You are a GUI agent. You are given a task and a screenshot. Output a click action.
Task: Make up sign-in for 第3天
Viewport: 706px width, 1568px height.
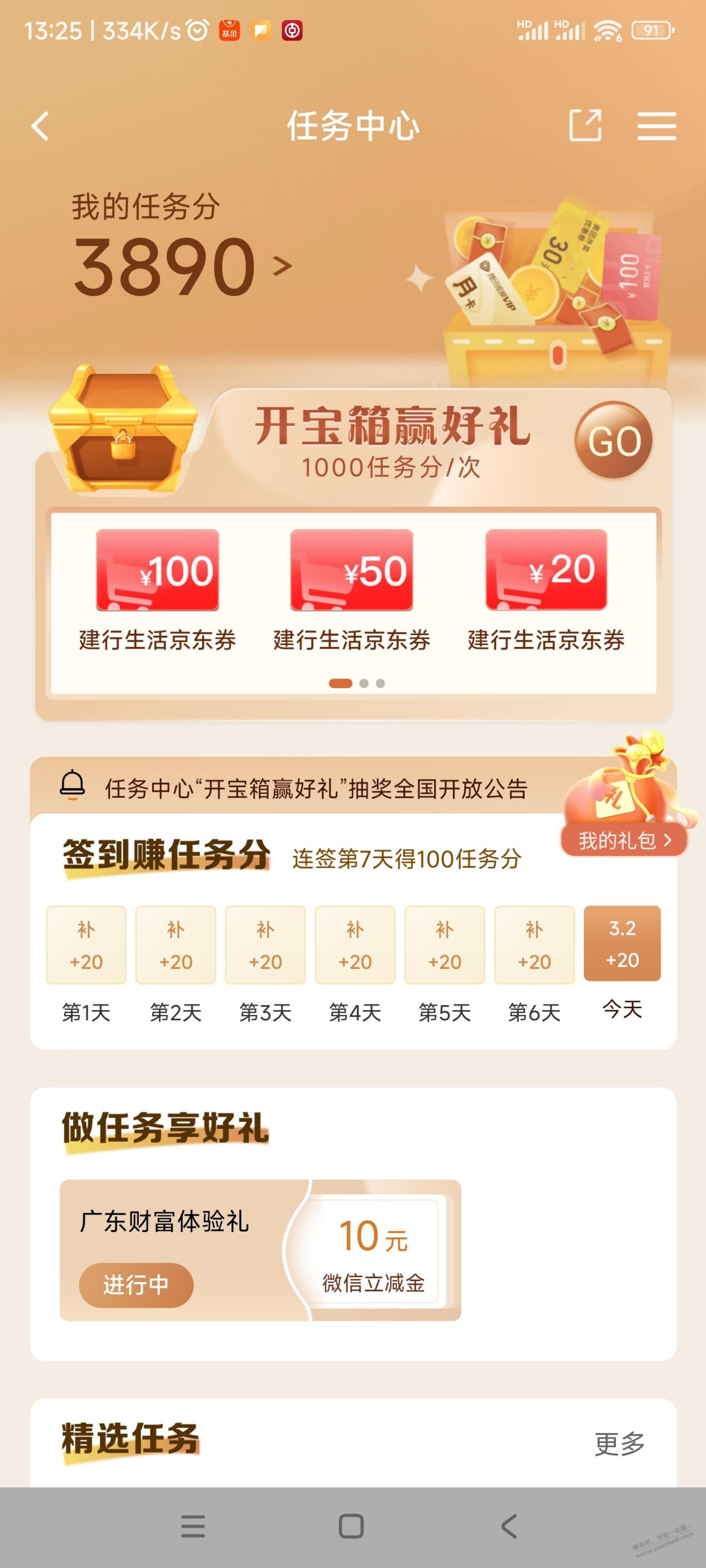[x=265, y=945]
